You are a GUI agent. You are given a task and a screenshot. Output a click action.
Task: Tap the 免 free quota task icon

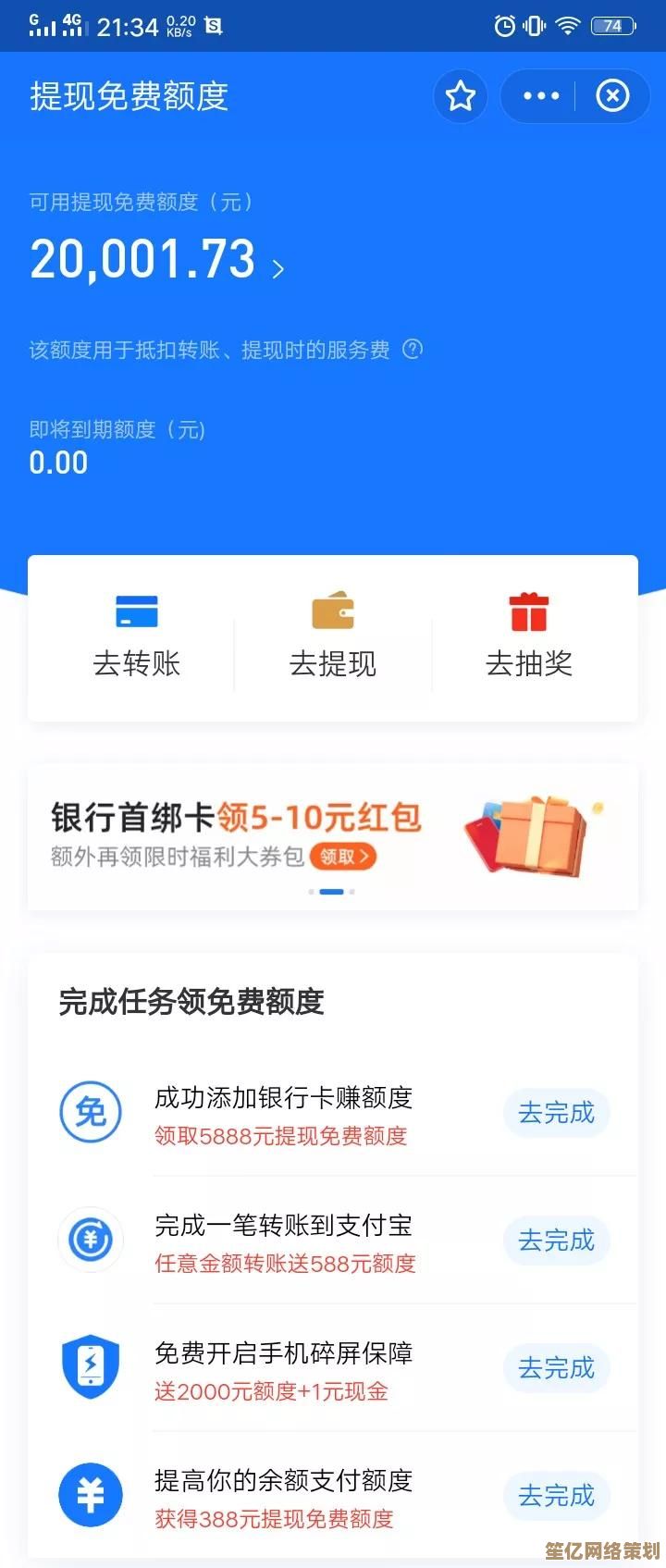pos(90,1112)
